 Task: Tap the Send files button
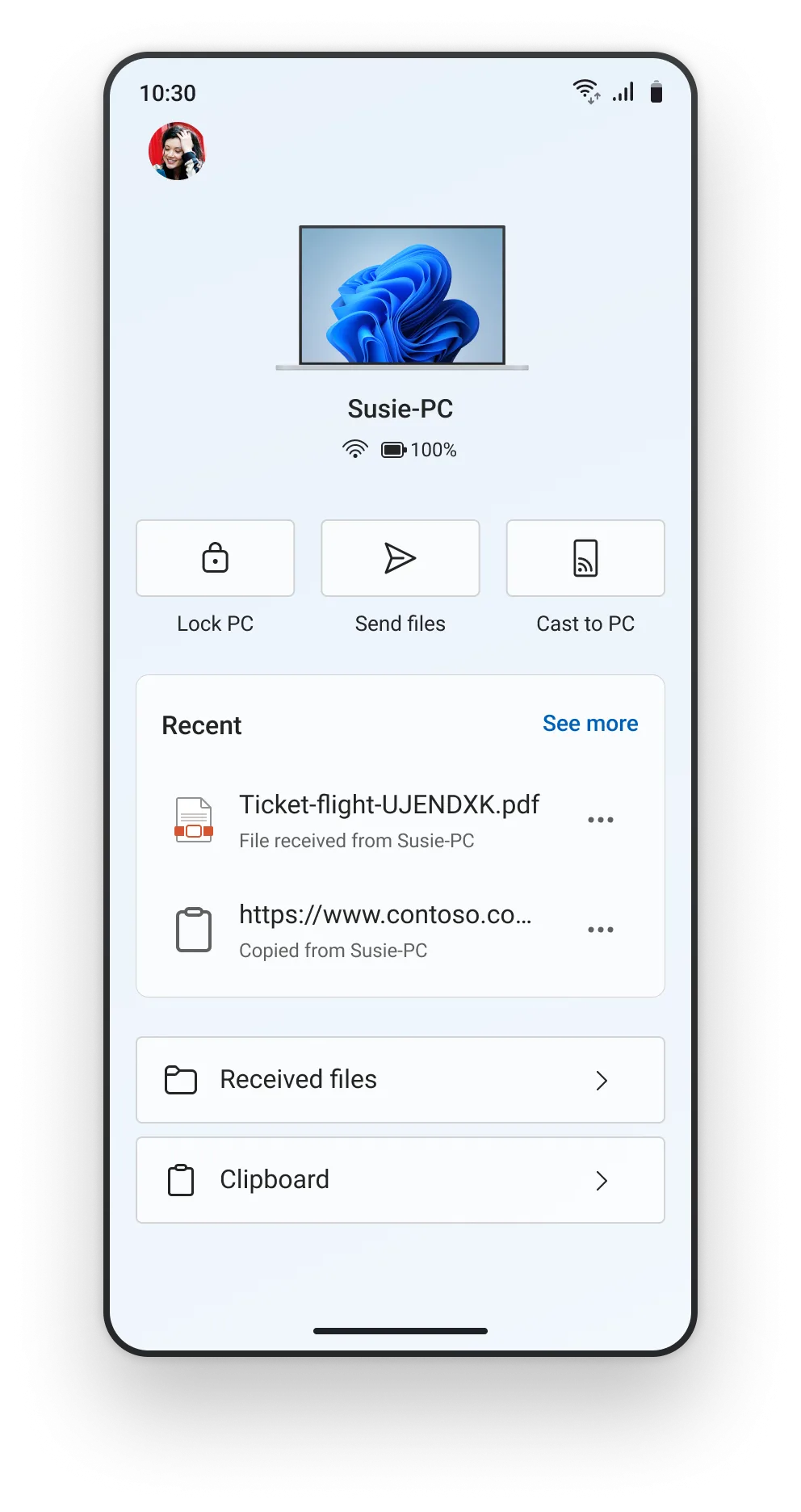pyautogui.click(x=400, y=558)
